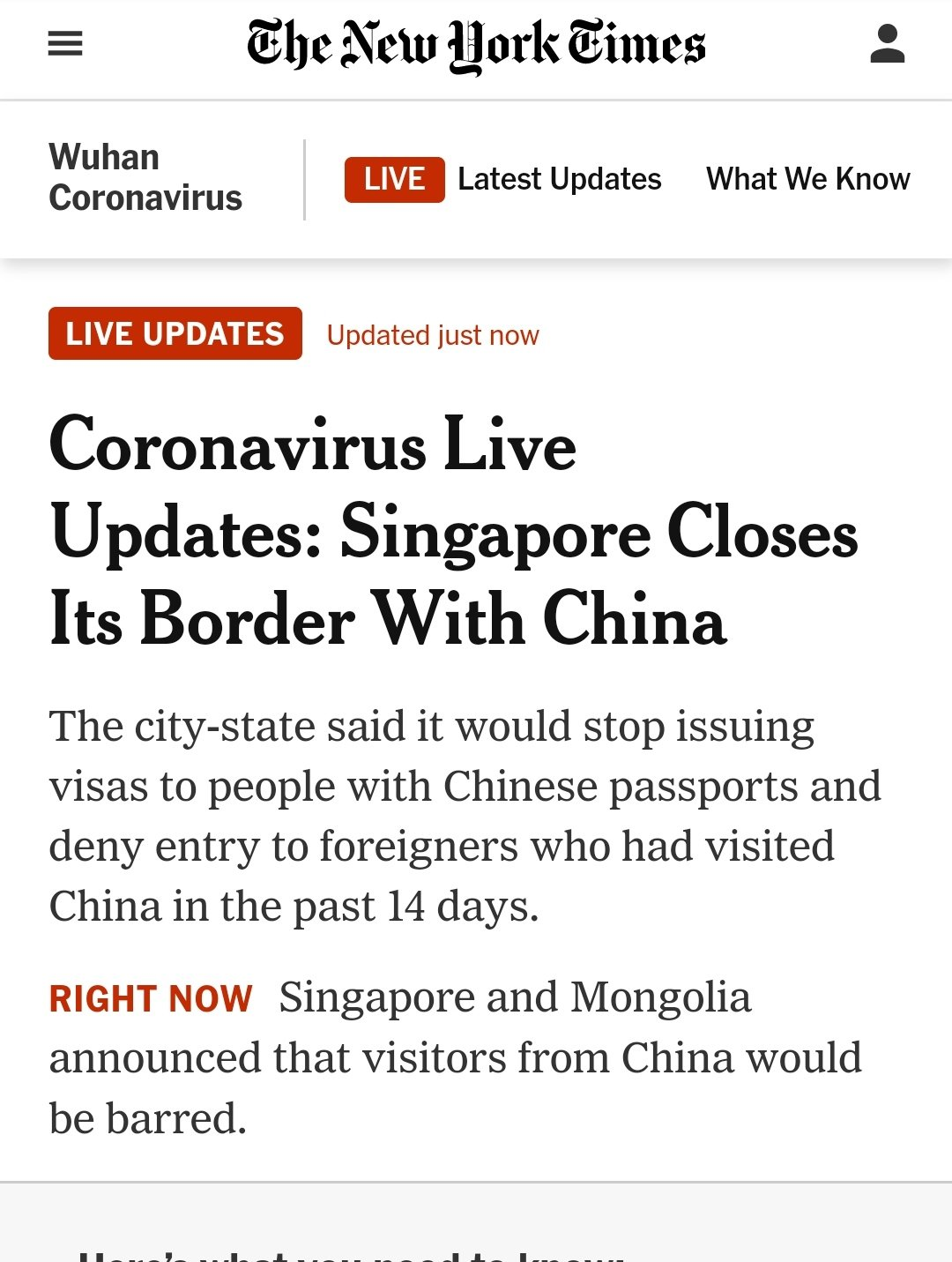Switch to Live Latest Updates
The height and width of the screenshot is (1262, 952).
pyautogui.click(x=503, y=179)
